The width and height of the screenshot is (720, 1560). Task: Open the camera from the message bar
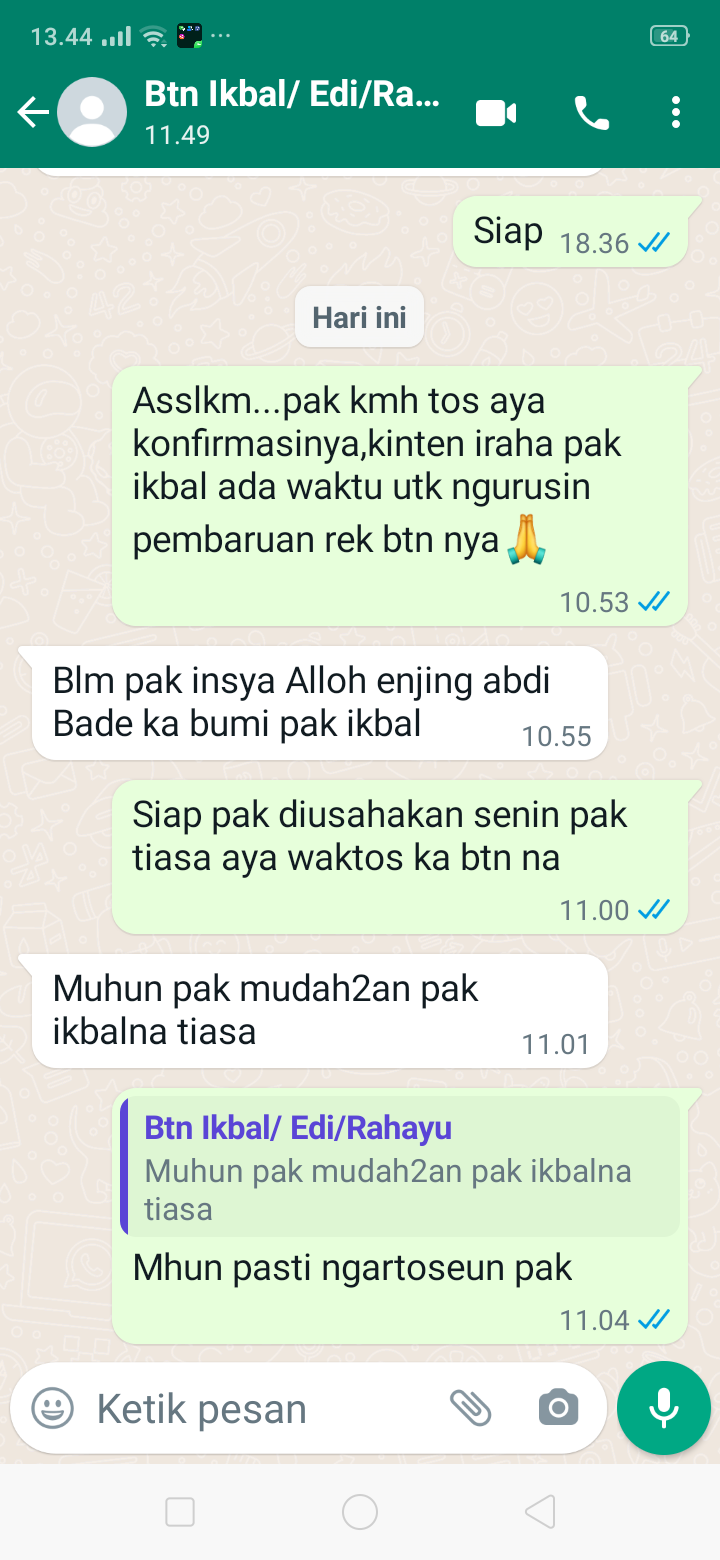coord(558,1409)
